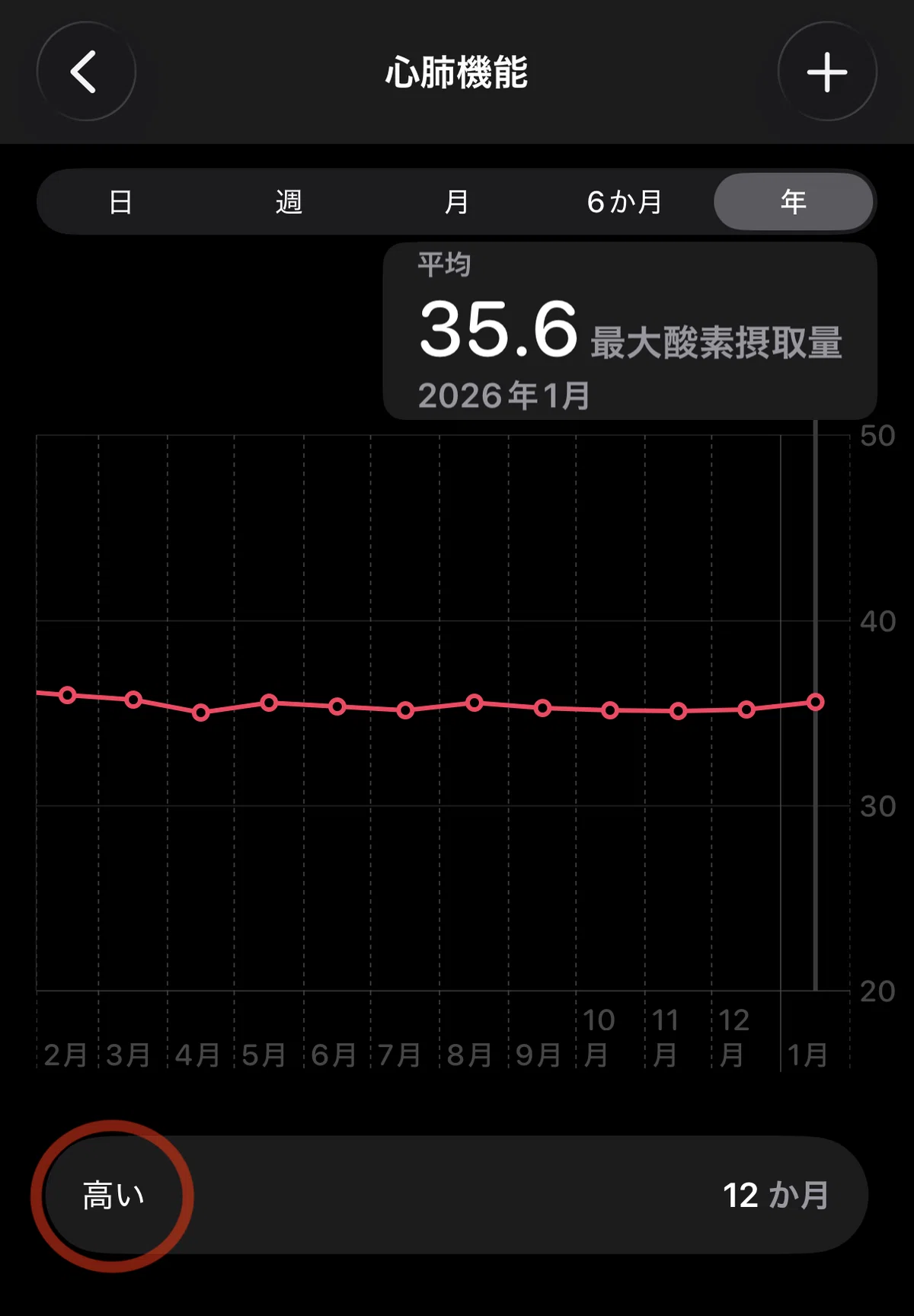Select the 4月 data point on chart
The height and width of the screenshot is (1316, 914).
click(x=201, y=712)
